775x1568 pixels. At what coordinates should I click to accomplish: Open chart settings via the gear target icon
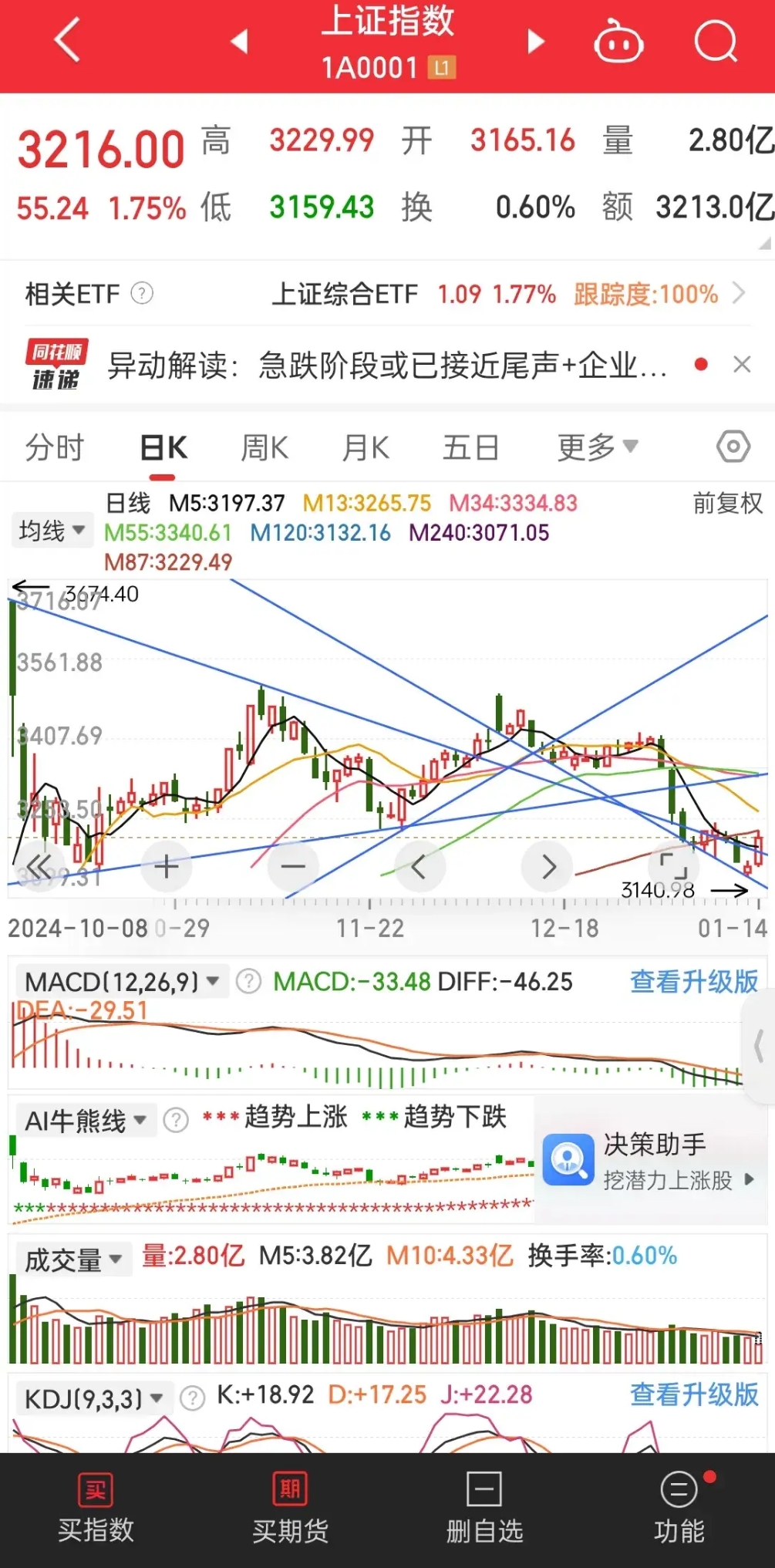pos(732,446)
